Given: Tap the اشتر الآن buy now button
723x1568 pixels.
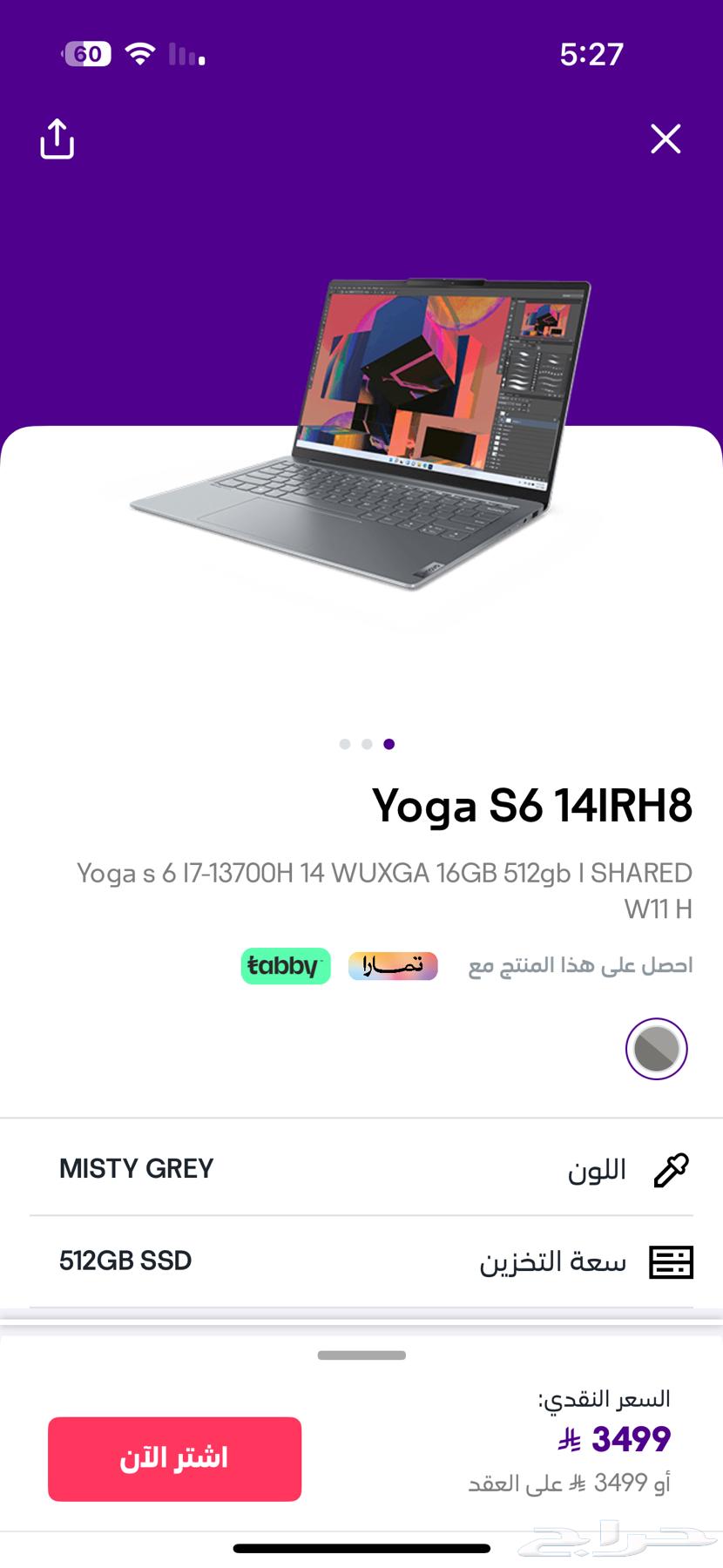Looking at the screenshot, I should pyautogui.click(x=174, y=1458).
